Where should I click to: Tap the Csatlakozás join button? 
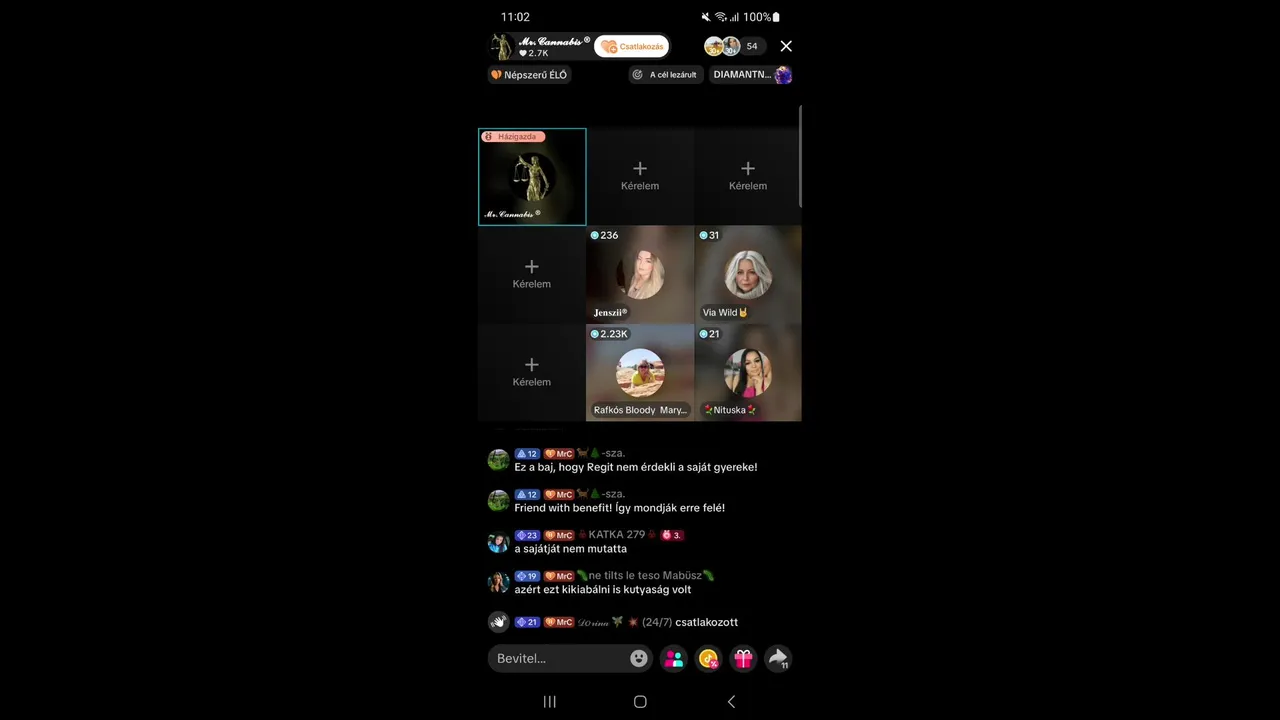click(x=632, y=47)
